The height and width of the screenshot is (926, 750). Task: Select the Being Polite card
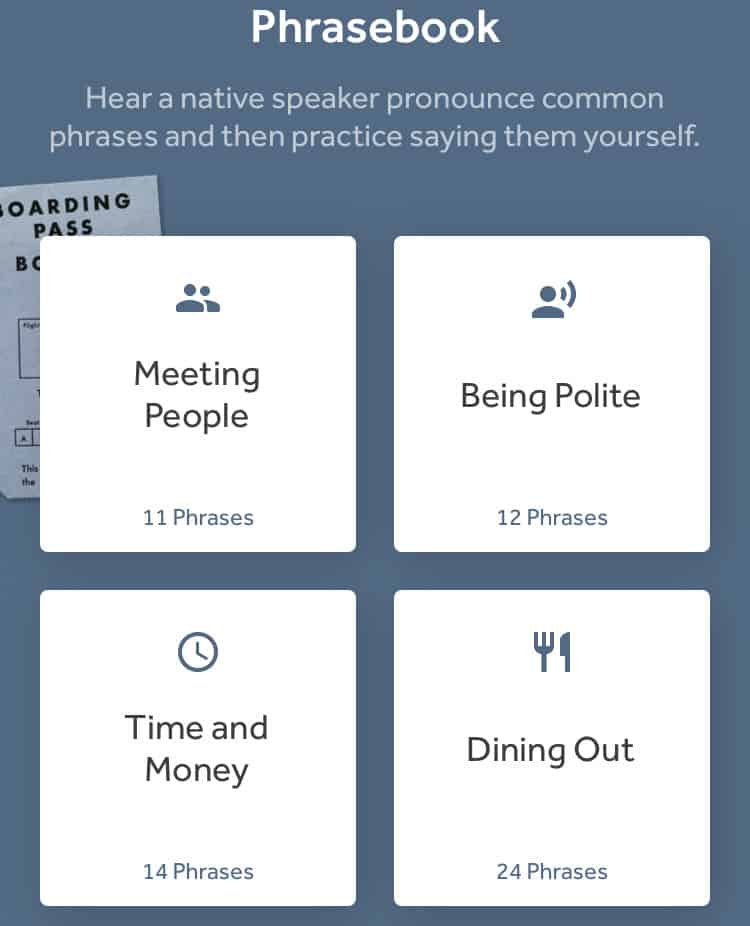tap(551, 393)
